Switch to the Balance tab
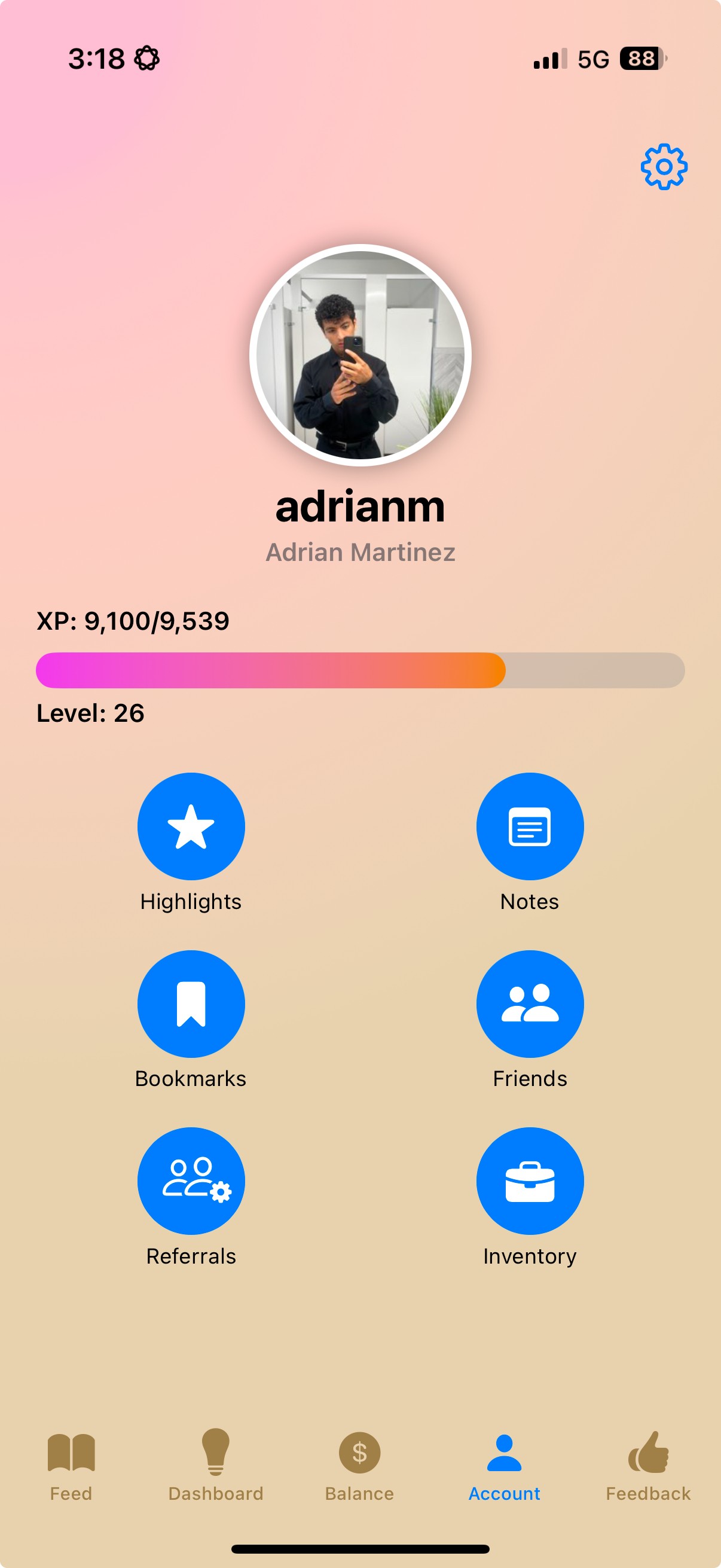This screenshot has width=721, height=1568. (x=359, y=1466)
